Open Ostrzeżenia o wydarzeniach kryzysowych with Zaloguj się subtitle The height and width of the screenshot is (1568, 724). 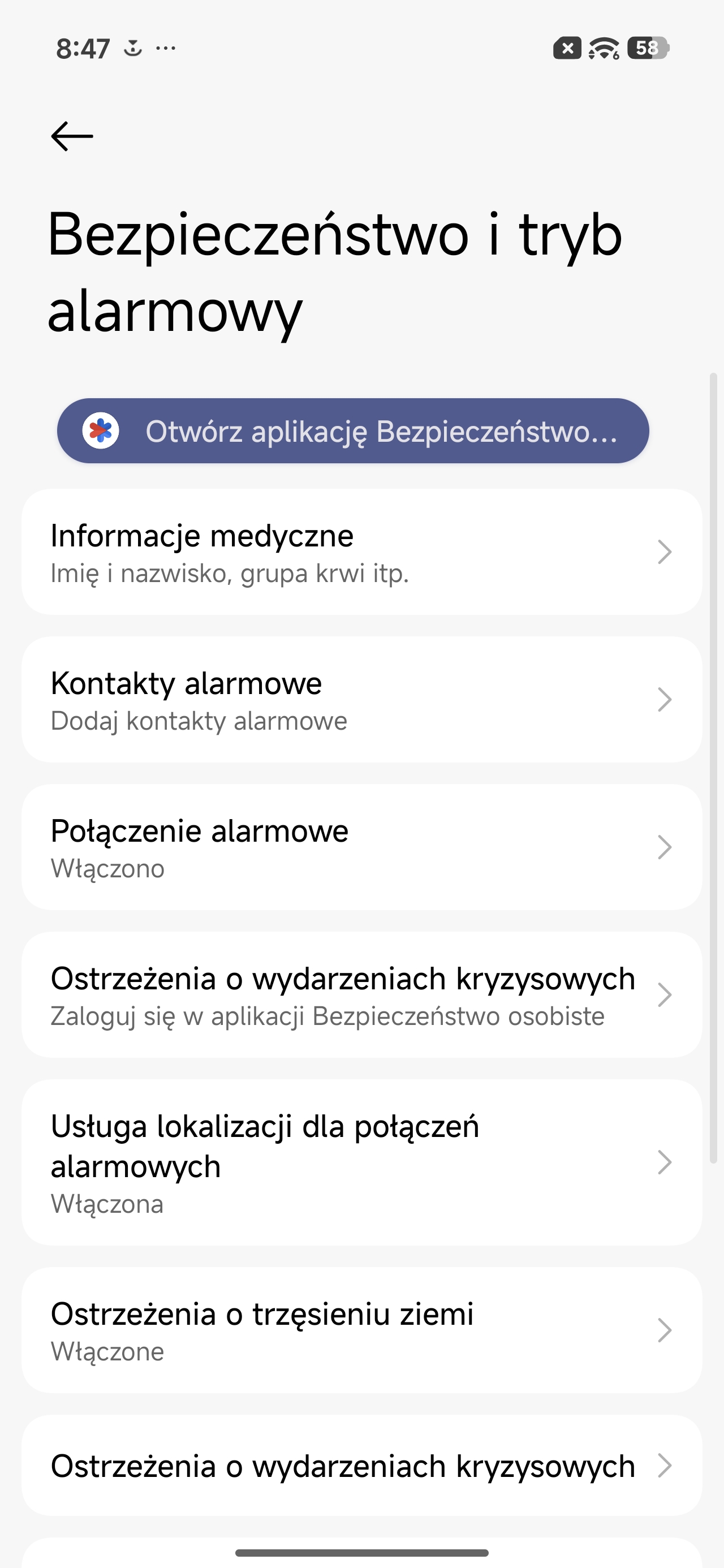[361, 995]
